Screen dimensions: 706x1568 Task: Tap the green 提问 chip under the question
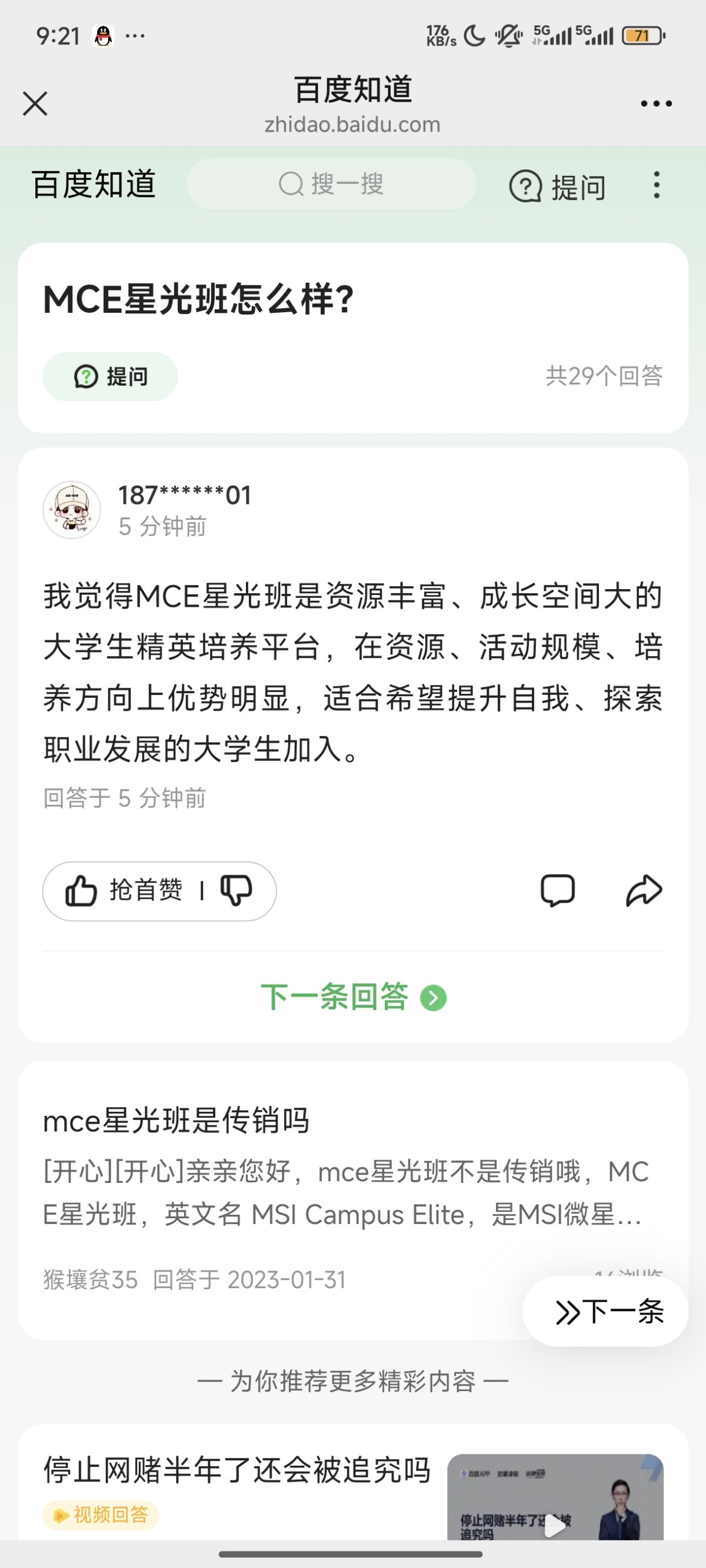click(x=110, y=377)
